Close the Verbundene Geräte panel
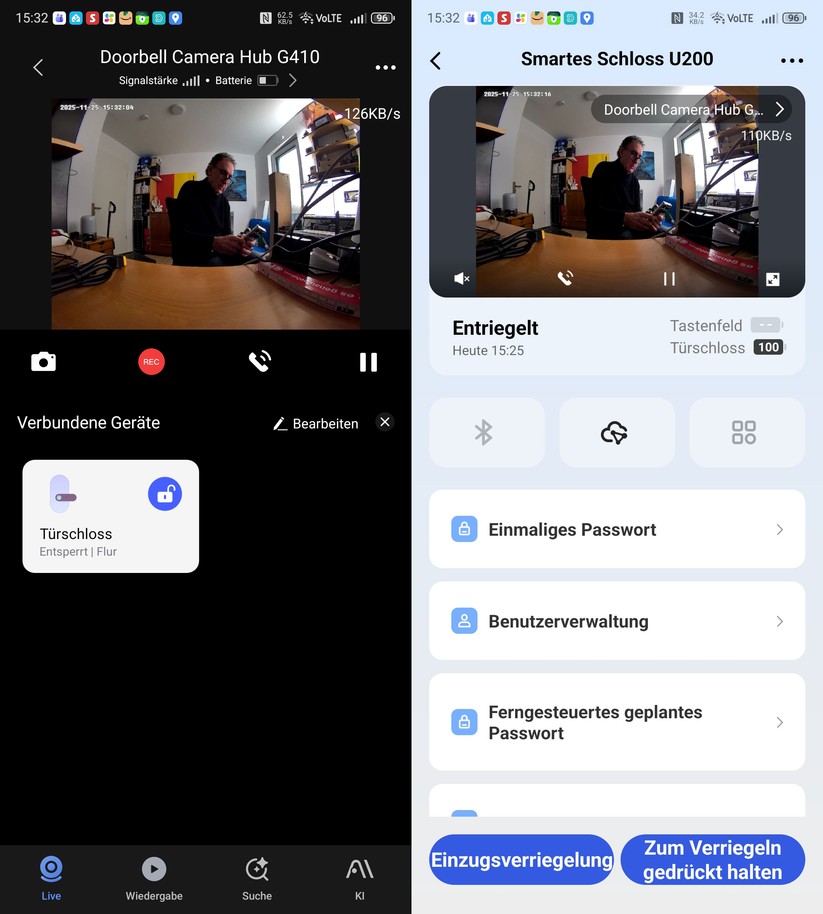This screenshot has height=914, width=823. 385,422
